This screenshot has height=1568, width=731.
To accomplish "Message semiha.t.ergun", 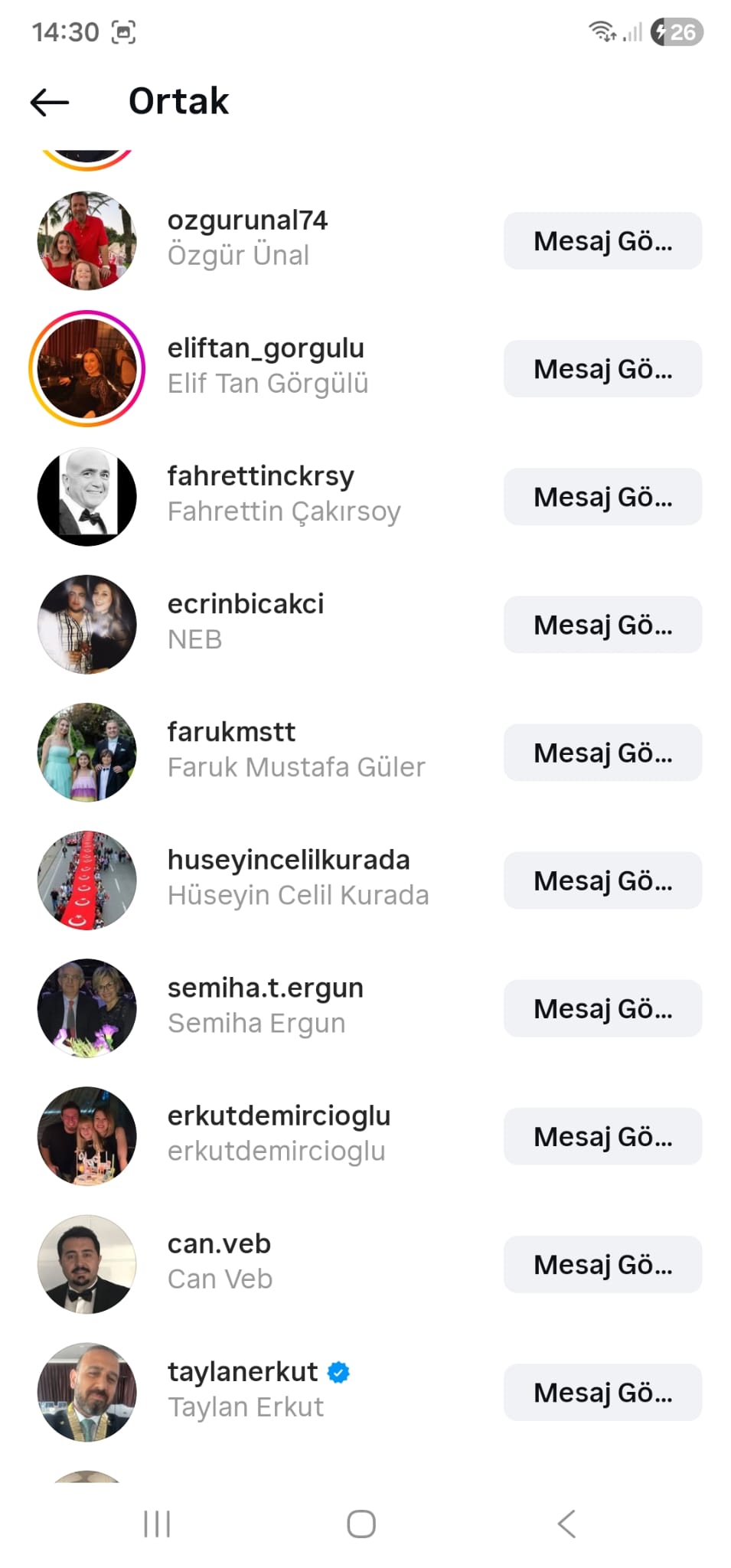I will pos(602,1008).
